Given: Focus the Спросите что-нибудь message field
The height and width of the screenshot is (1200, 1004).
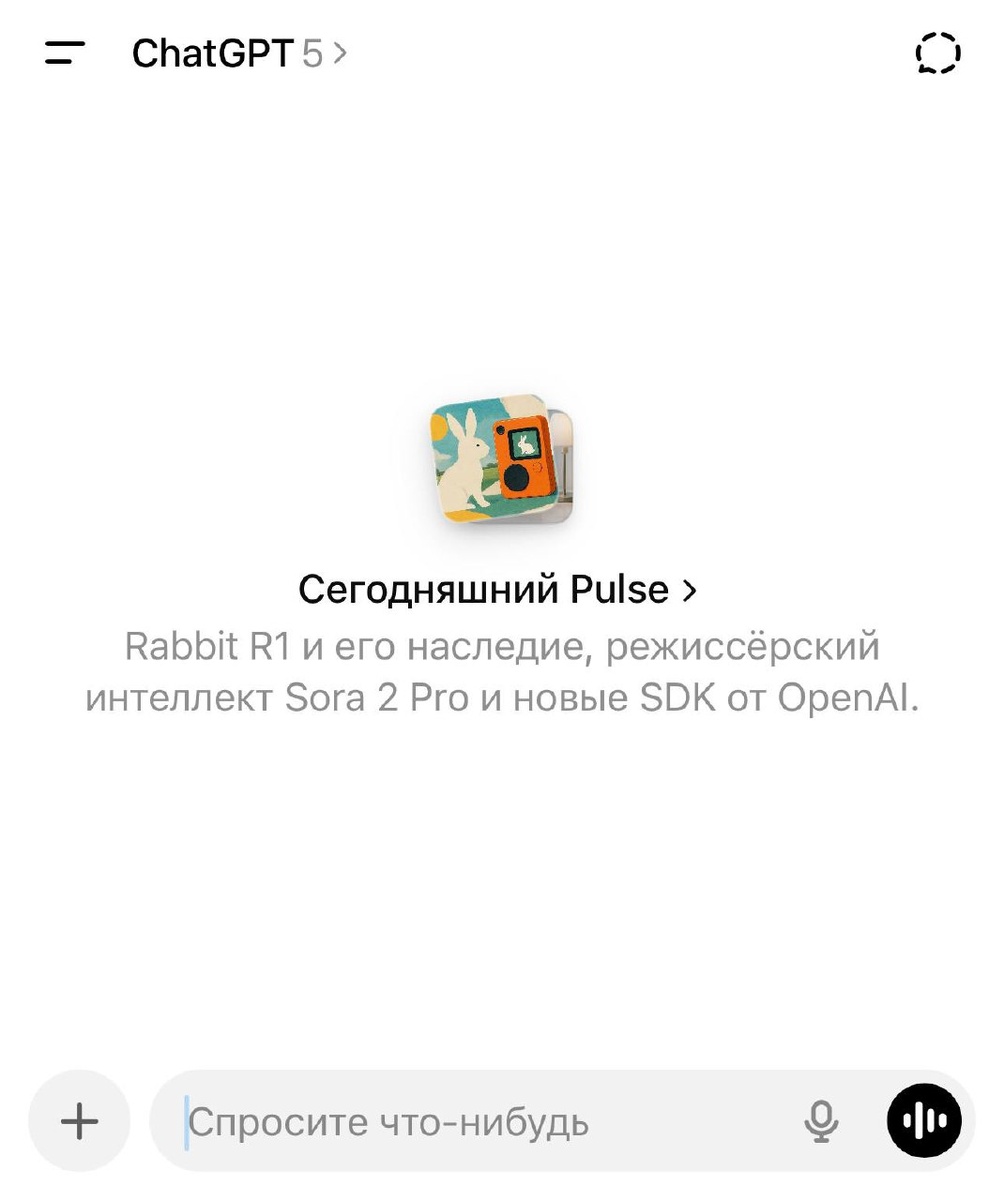Looking at the screenshot, I should pos(480,1123).
